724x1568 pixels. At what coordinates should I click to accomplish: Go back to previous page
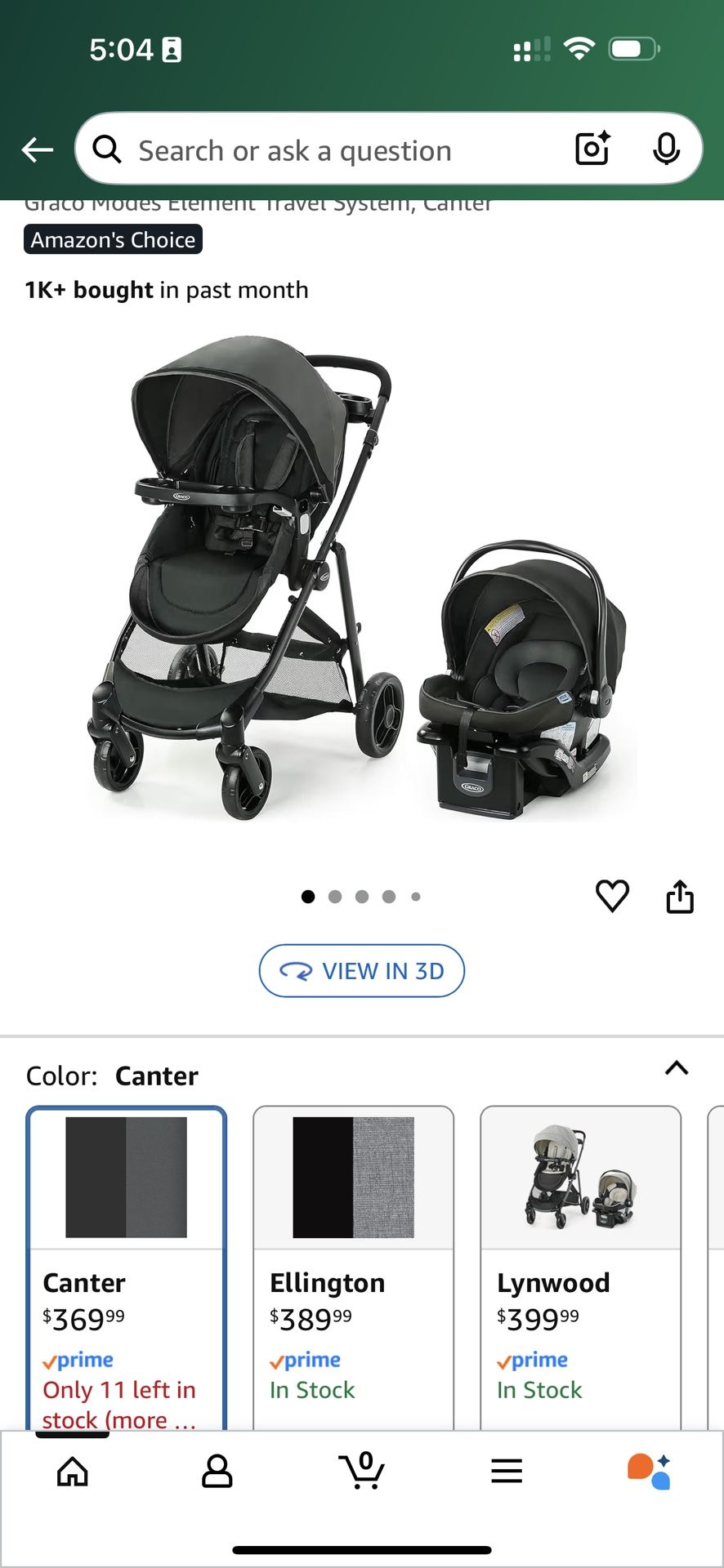[x=36, y=149]
